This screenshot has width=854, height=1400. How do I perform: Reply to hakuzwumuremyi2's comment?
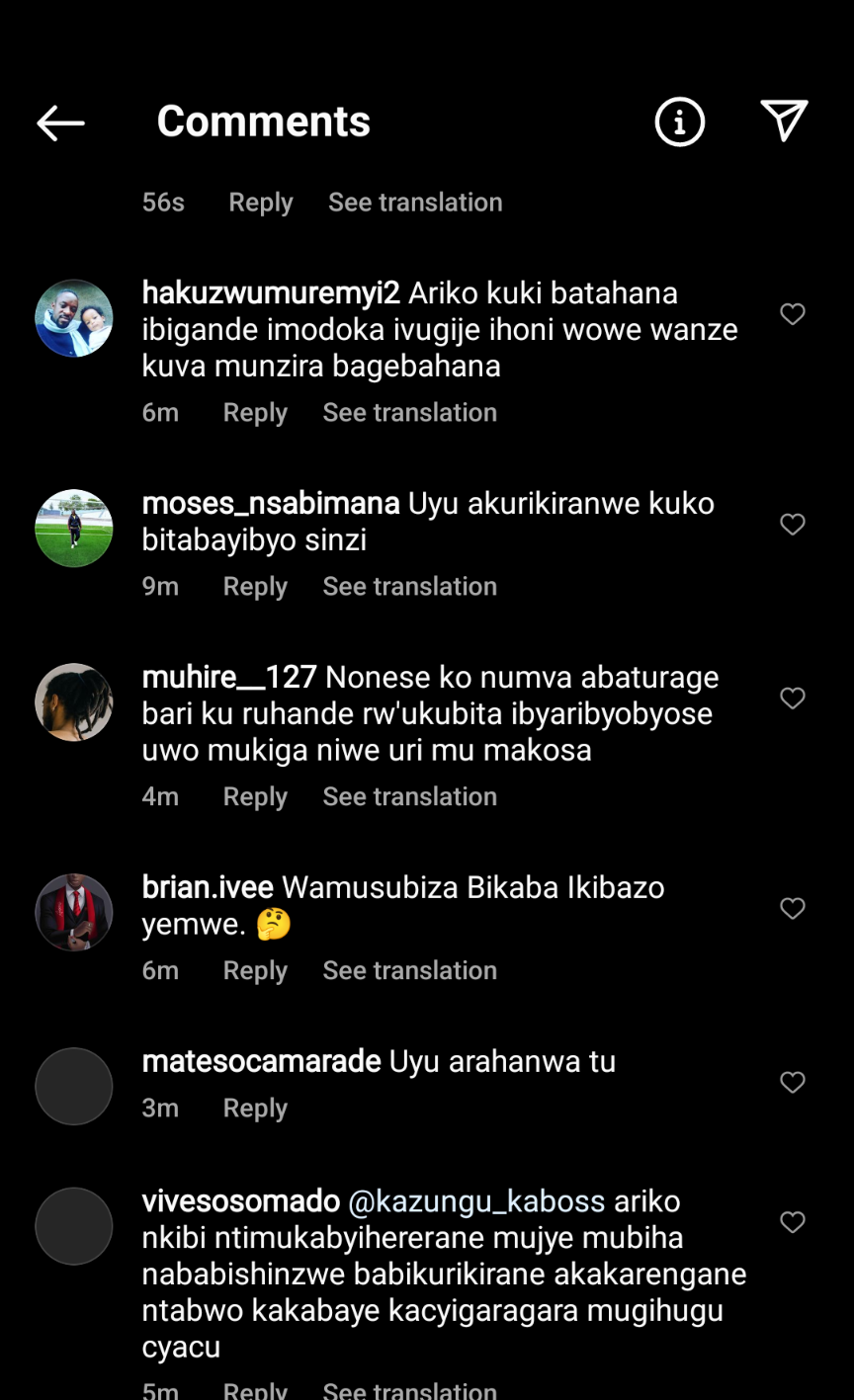255,412
